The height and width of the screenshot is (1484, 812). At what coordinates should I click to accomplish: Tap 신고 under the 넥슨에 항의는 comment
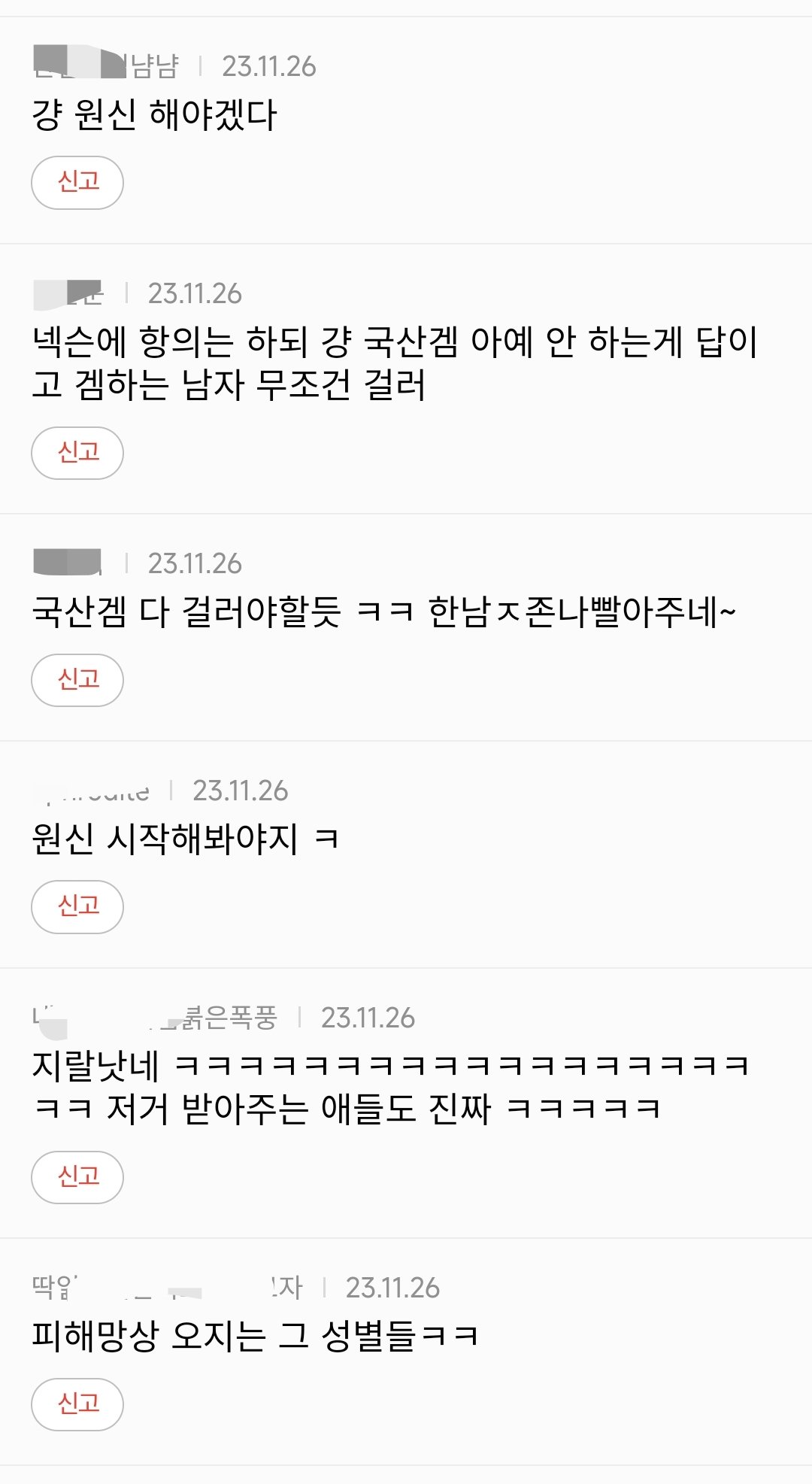(77, 453)
